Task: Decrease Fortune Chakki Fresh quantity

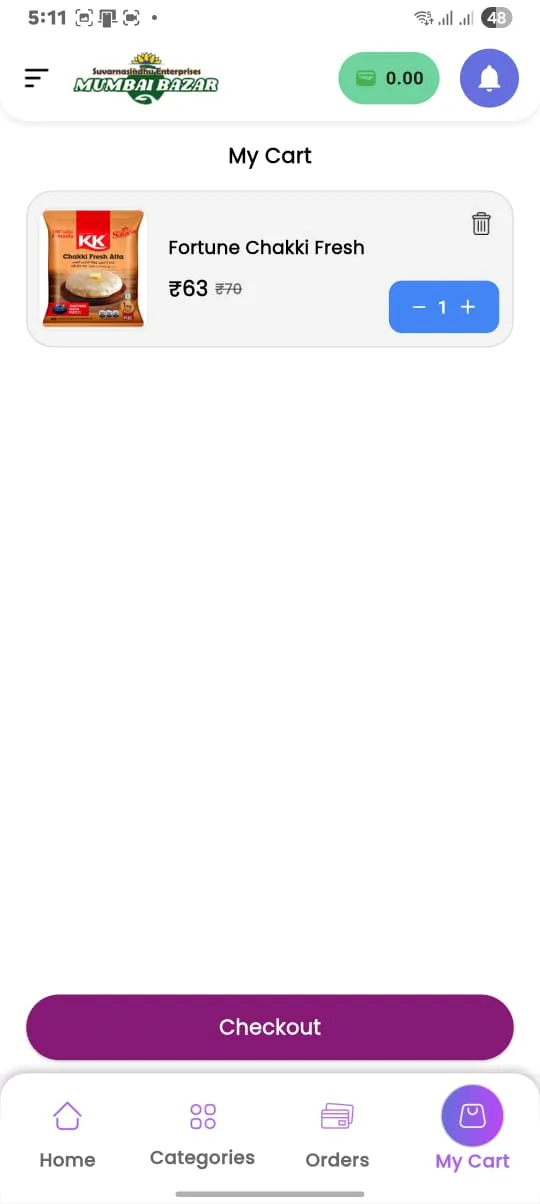Action: click(x=418, y=307)
